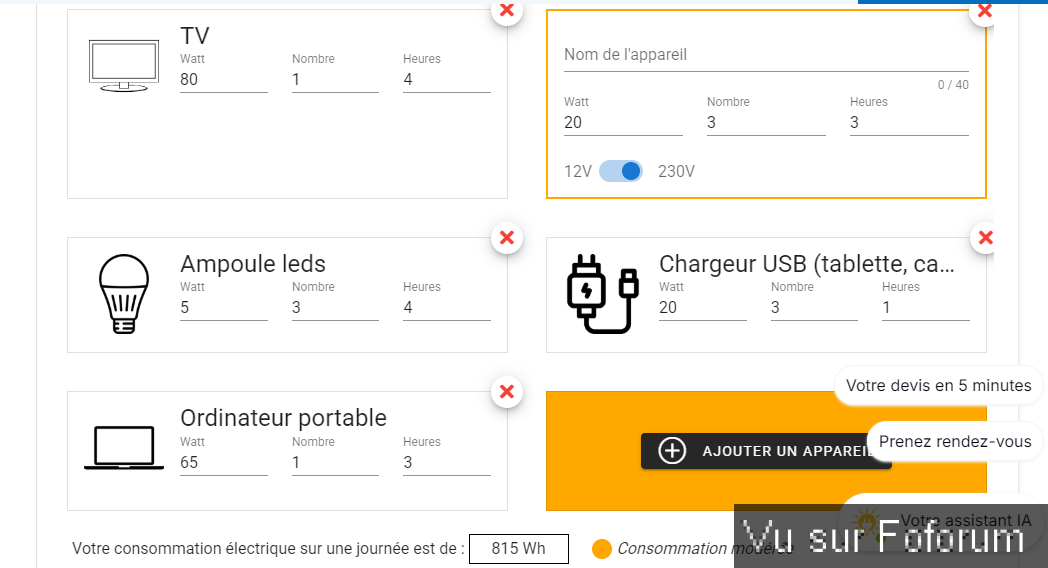The height and width of the screenshot is (568, 1048).
Task: Close the unnamed new appliance card
Action: 985,10
